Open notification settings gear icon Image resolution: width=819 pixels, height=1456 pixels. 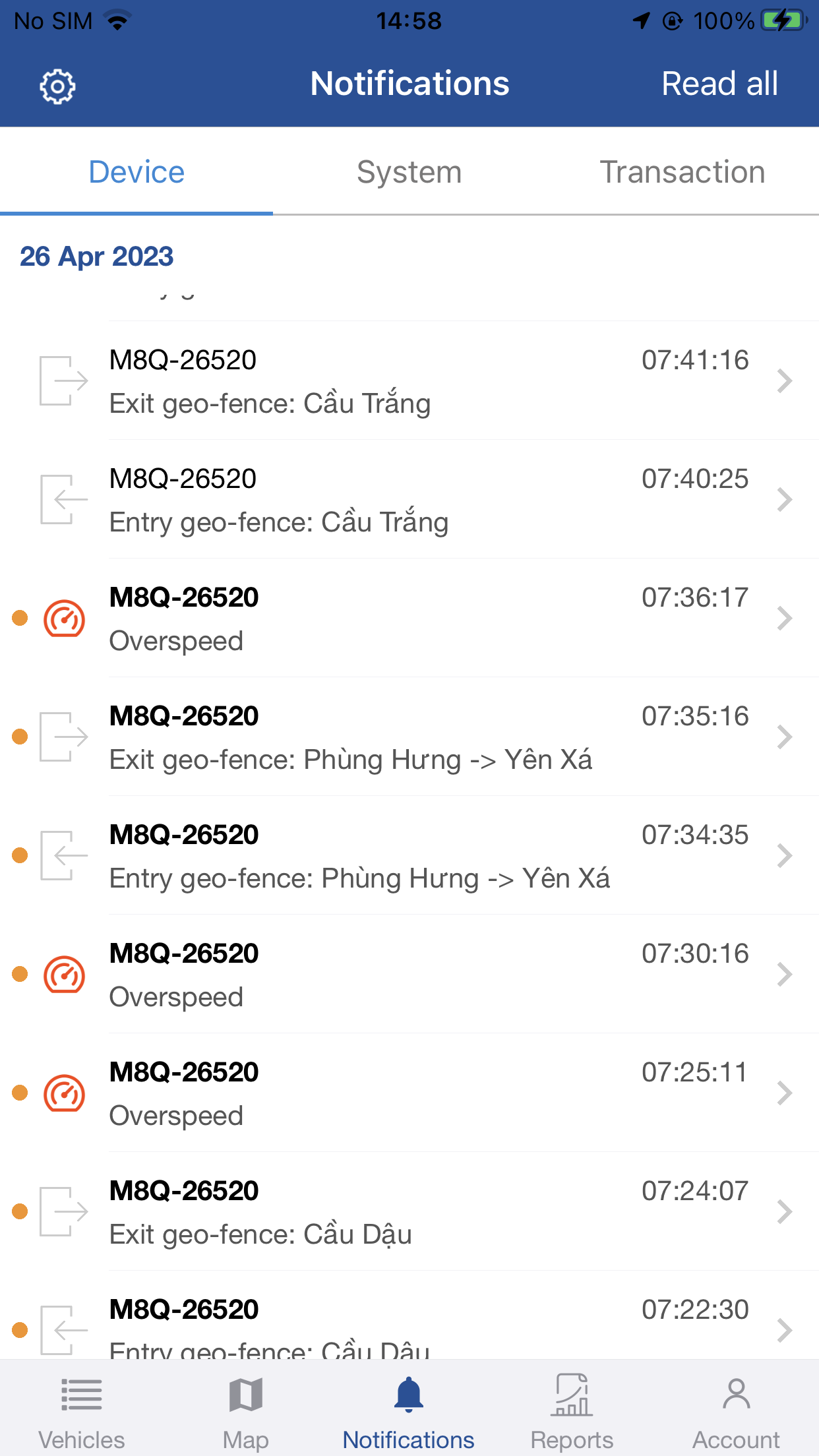point(57,86)
